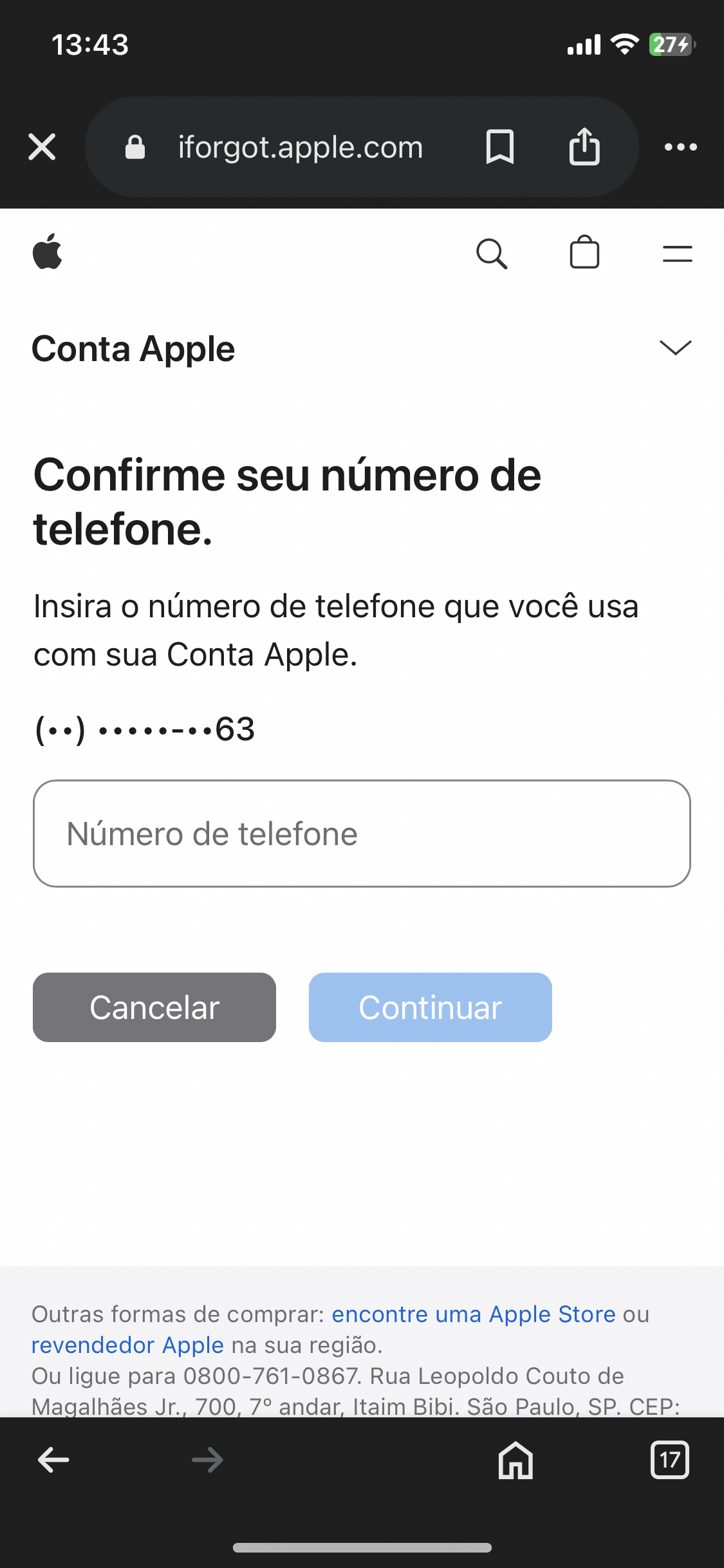The width and height of the screenshot is (724, 1568).
Task: Share this page
Action: pos(584,146)
